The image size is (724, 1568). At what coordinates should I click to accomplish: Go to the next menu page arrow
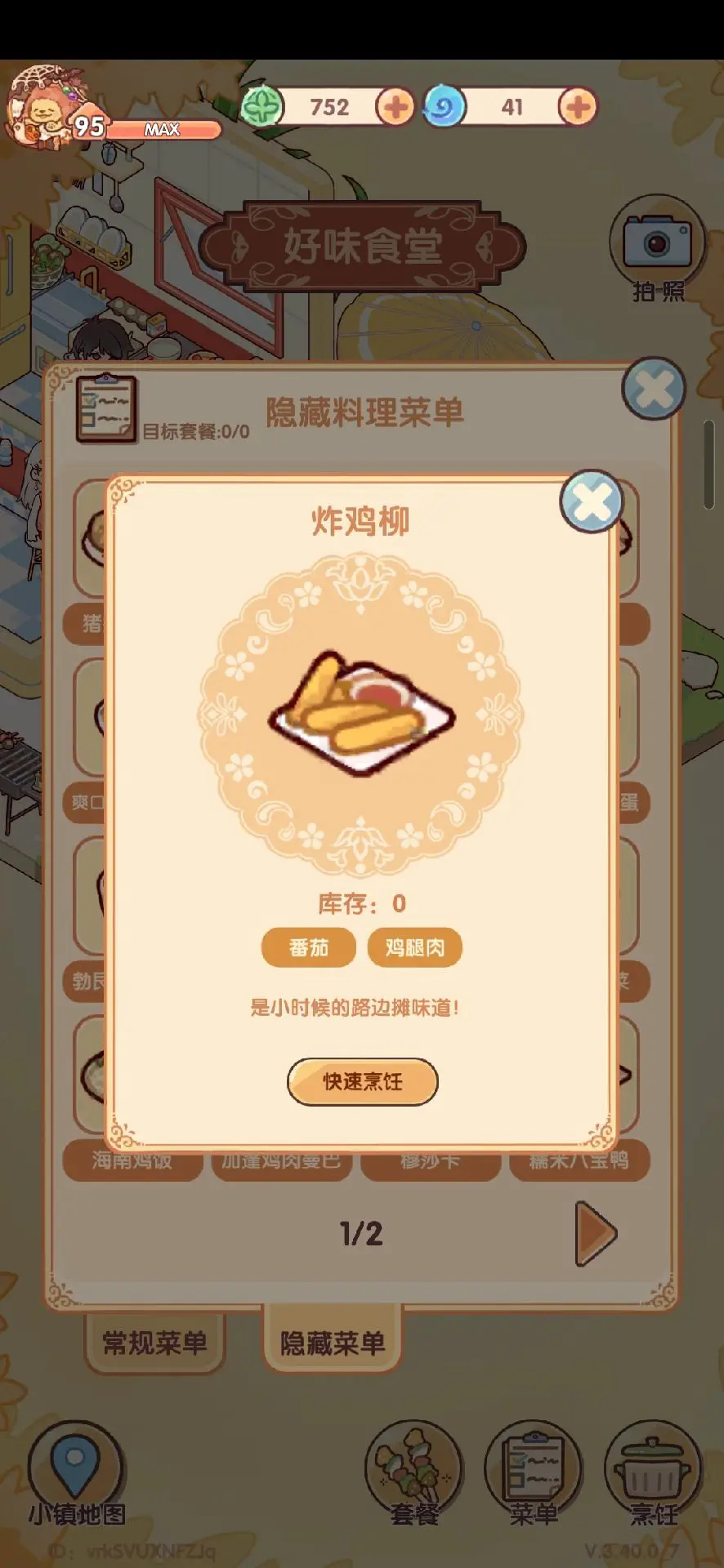(596, 1233)
